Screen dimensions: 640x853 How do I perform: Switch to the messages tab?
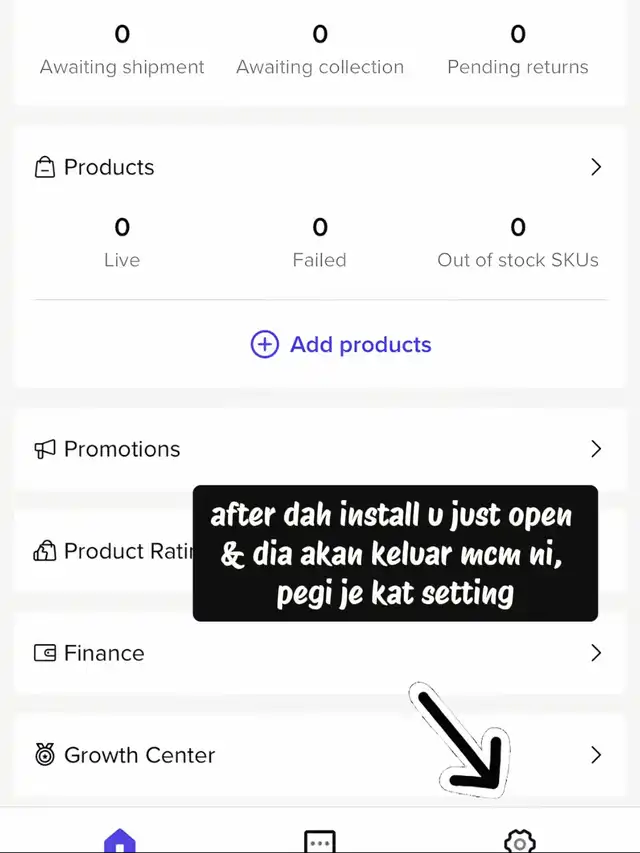tap(320, 841)
